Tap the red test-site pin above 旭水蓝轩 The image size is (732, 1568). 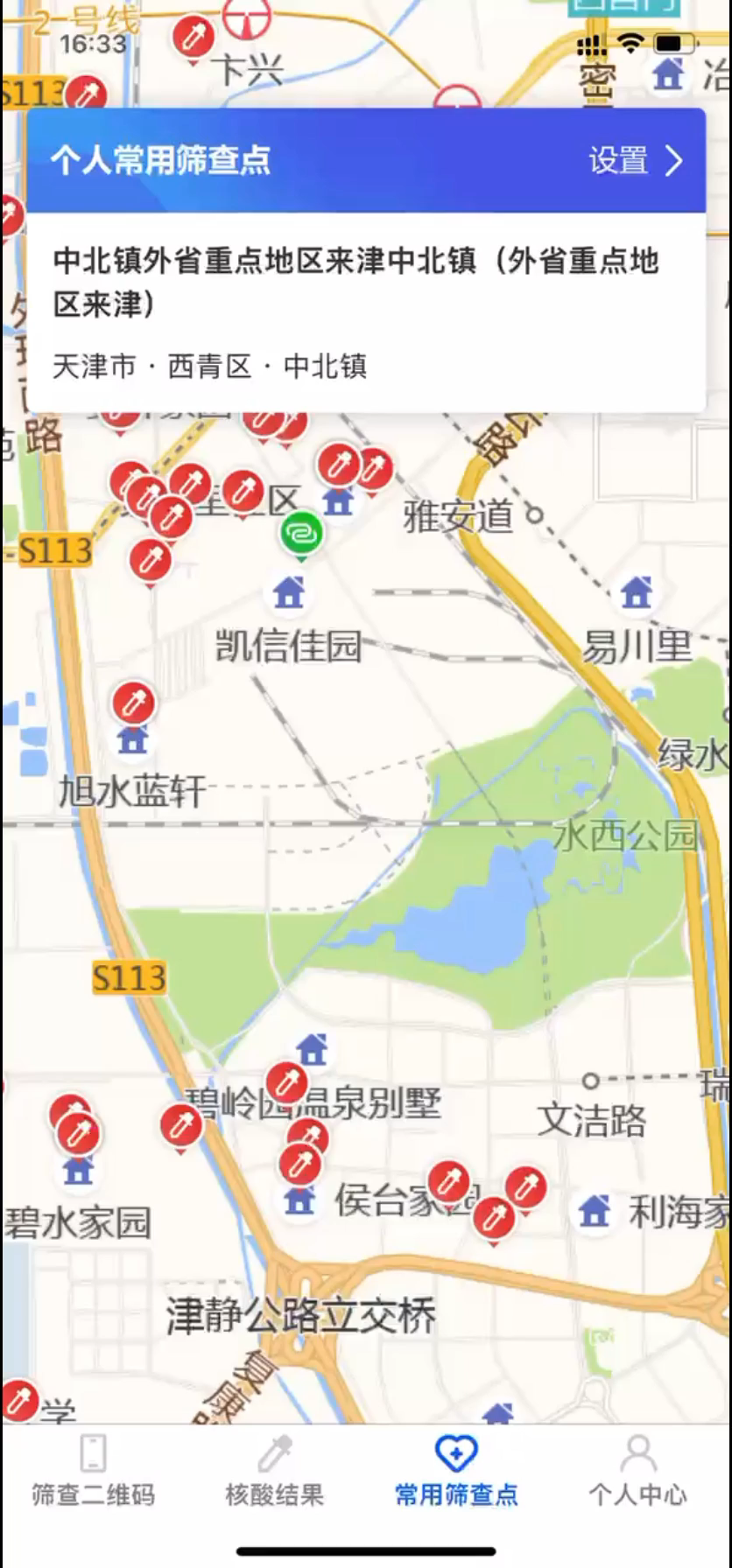133,703
